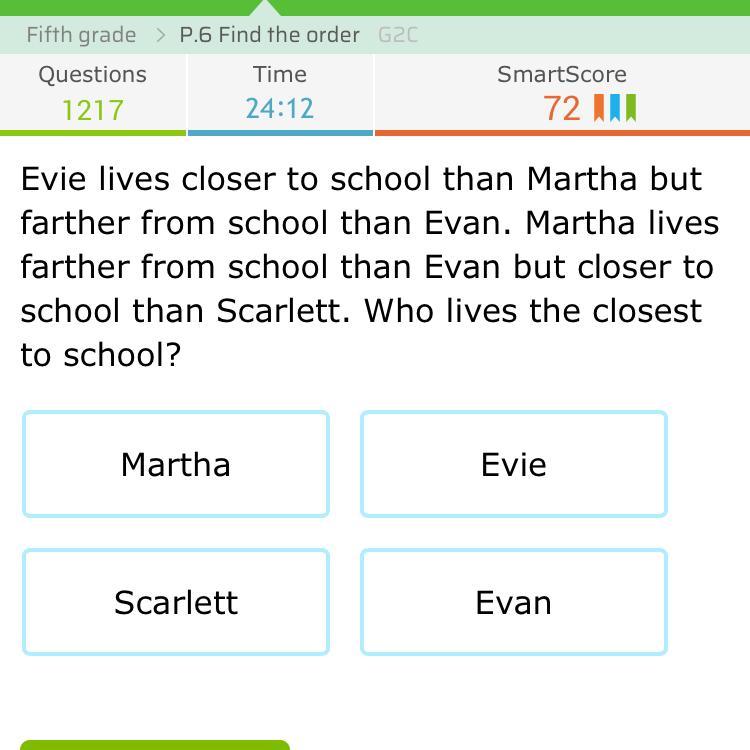The height and width of the screenshot is (750, 750).
Task: Open the P.6 Find the order skill
Action: tap(269, 35)
